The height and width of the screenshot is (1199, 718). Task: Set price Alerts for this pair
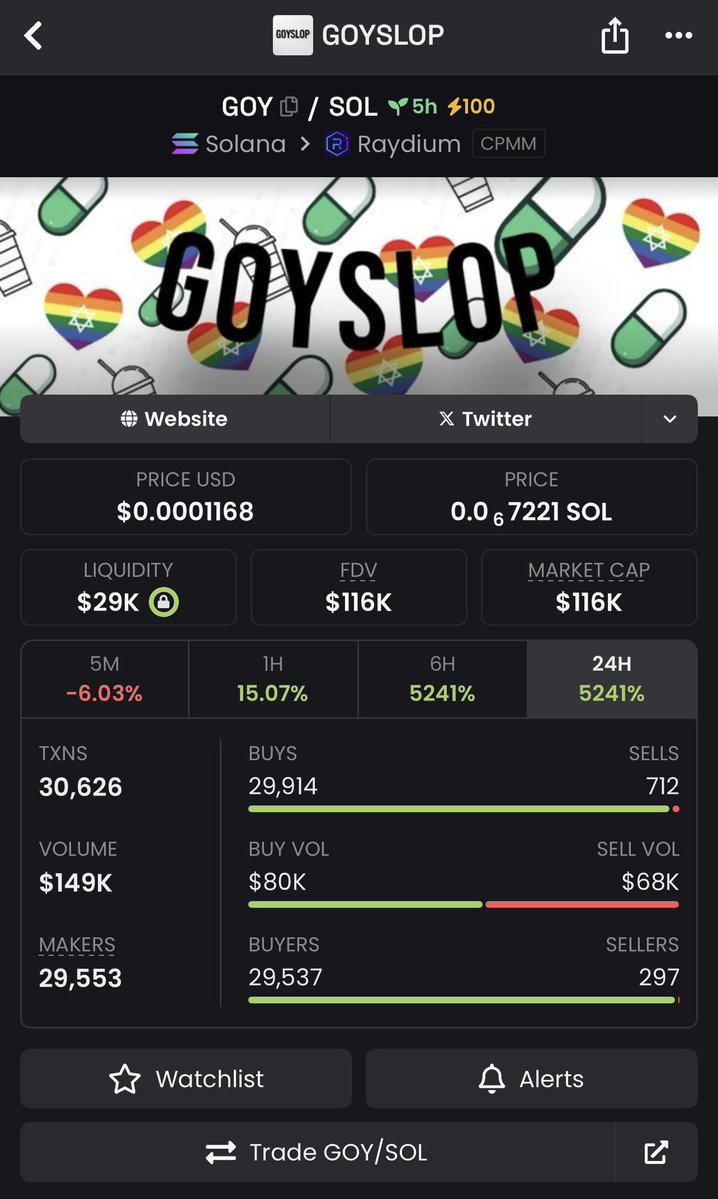tap(531, 1078)
